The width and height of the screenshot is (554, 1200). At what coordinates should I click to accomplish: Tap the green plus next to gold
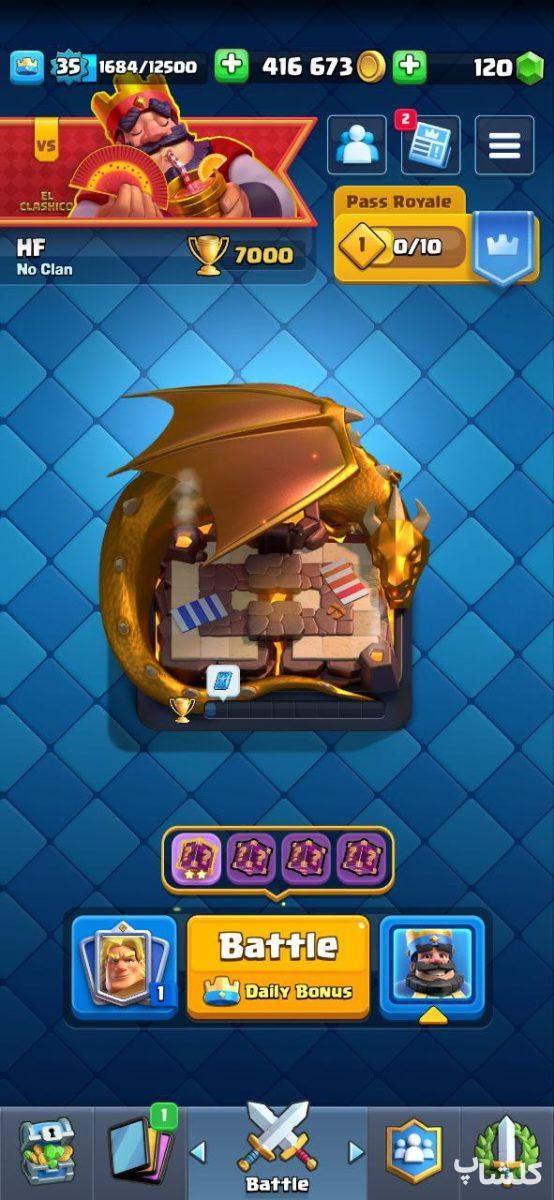(231, 67)
